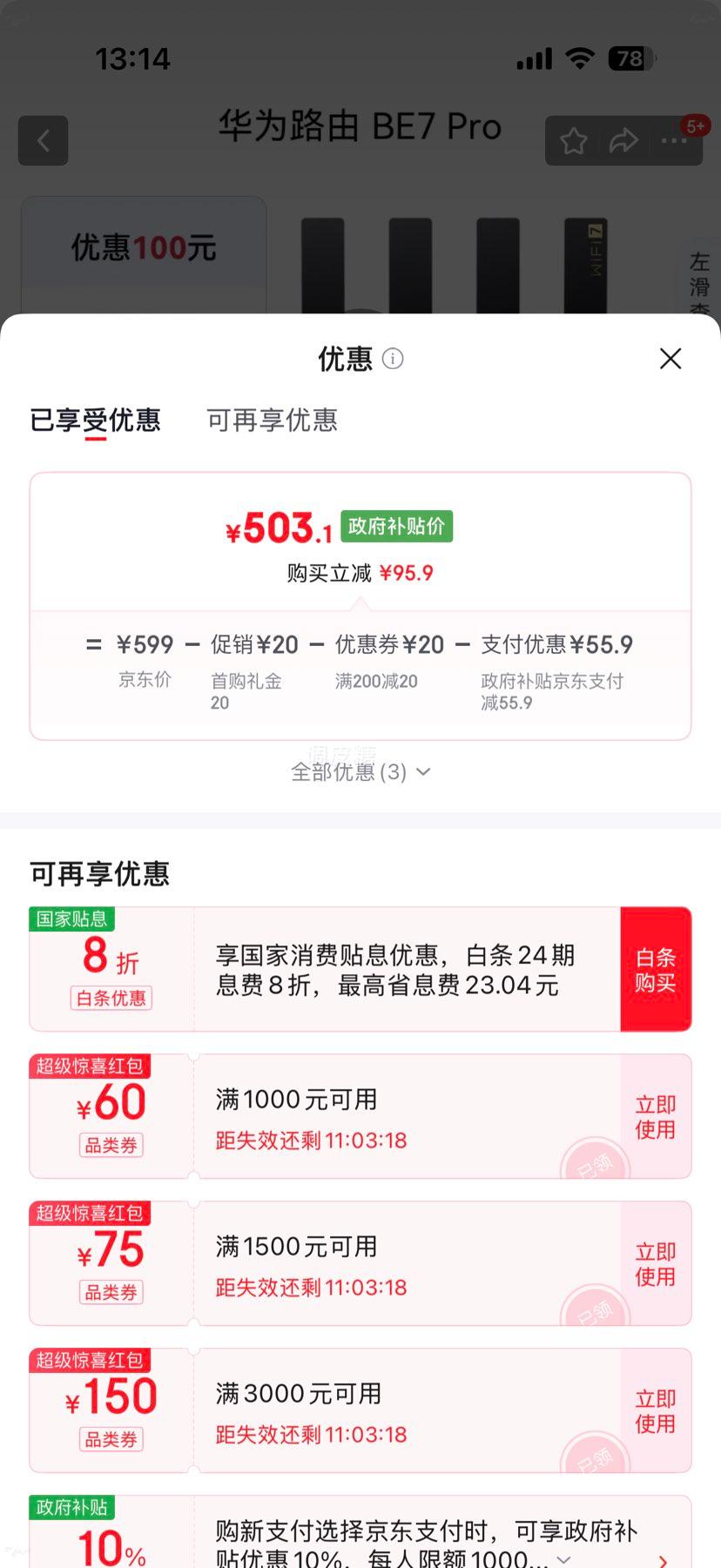Tap 立即使用 on the ¥150 coupon
This screenshot has width=721, height=1568.
[655, 1410]
